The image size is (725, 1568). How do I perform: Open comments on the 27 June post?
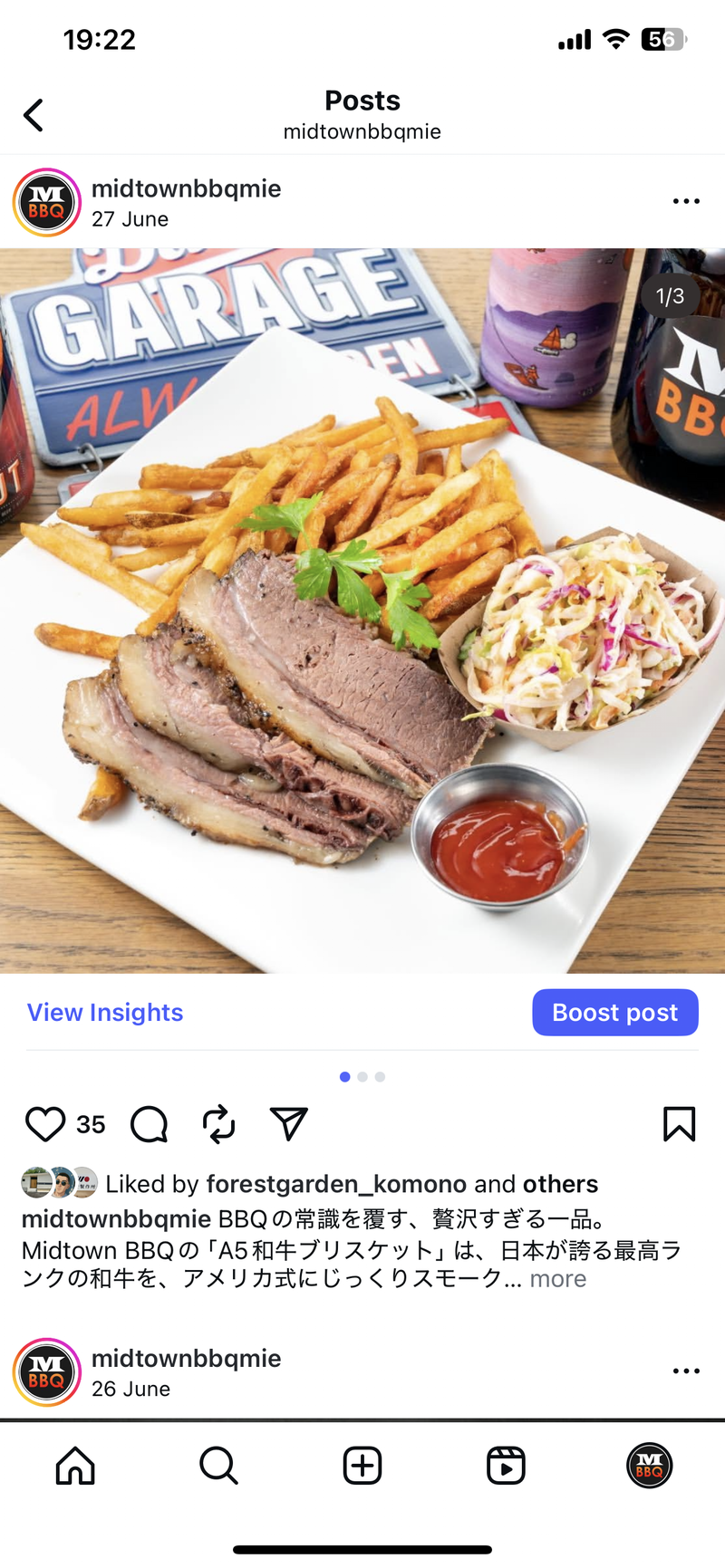pos(150,1124)
